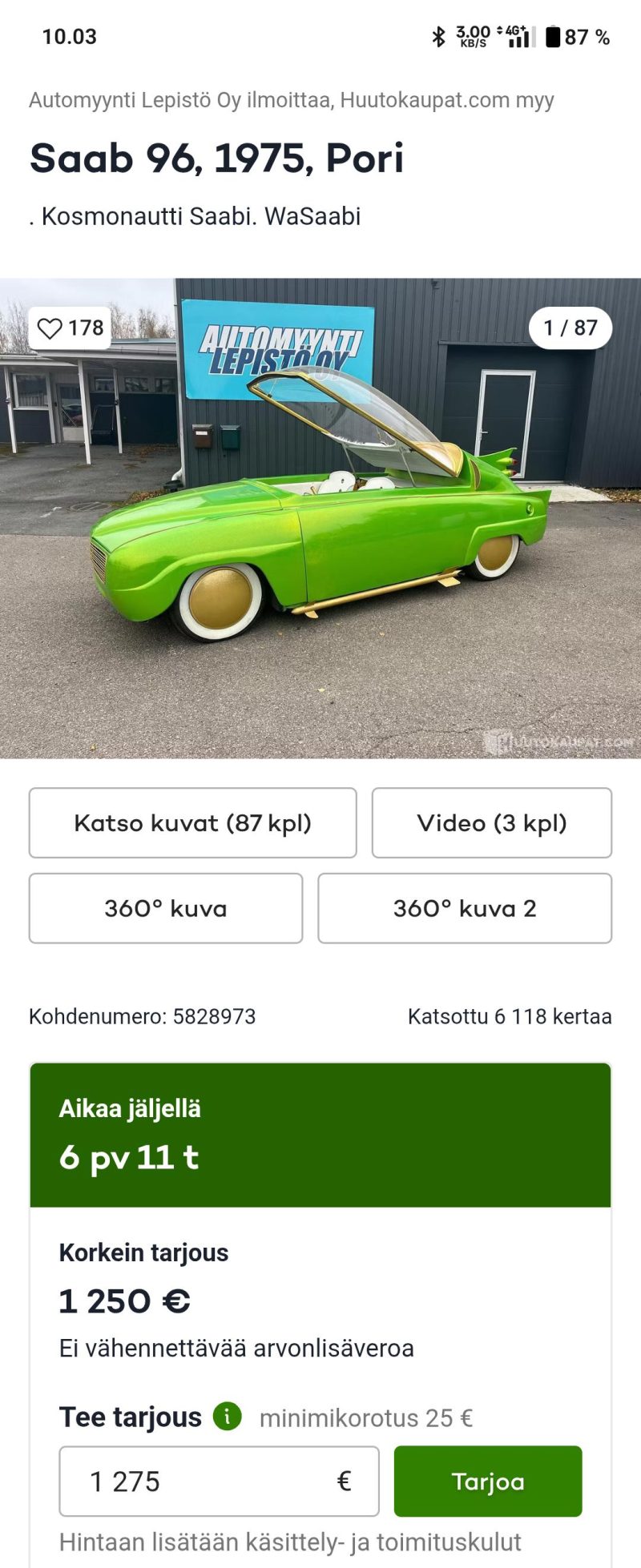The height and width of the screenshot is (1568, 641).
Task: Tap Katso kuvat (87 kpl) button
Action: coord(192,823)
